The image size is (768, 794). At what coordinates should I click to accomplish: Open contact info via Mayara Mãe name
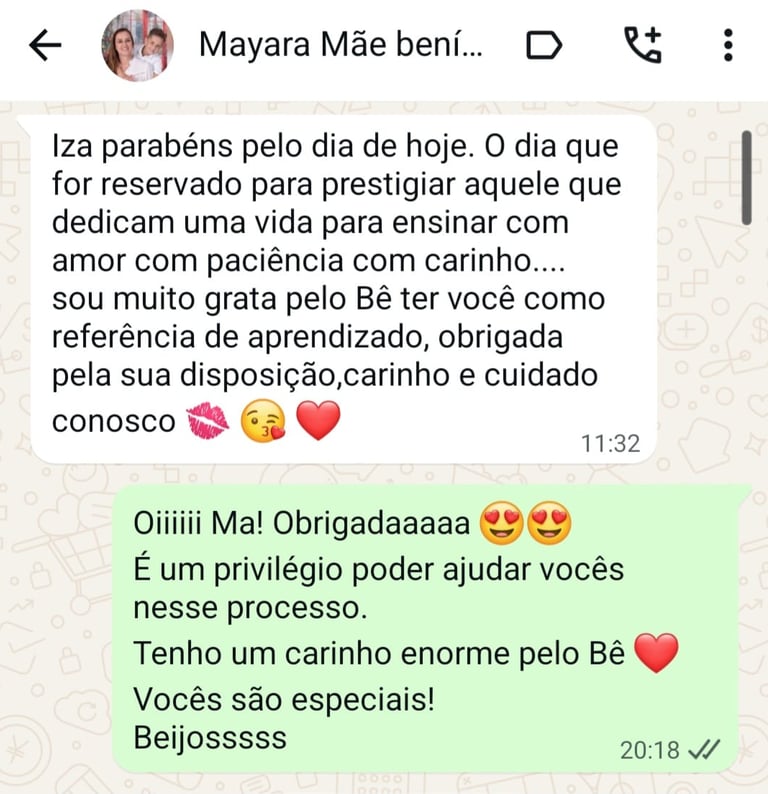tap(340, 45)
